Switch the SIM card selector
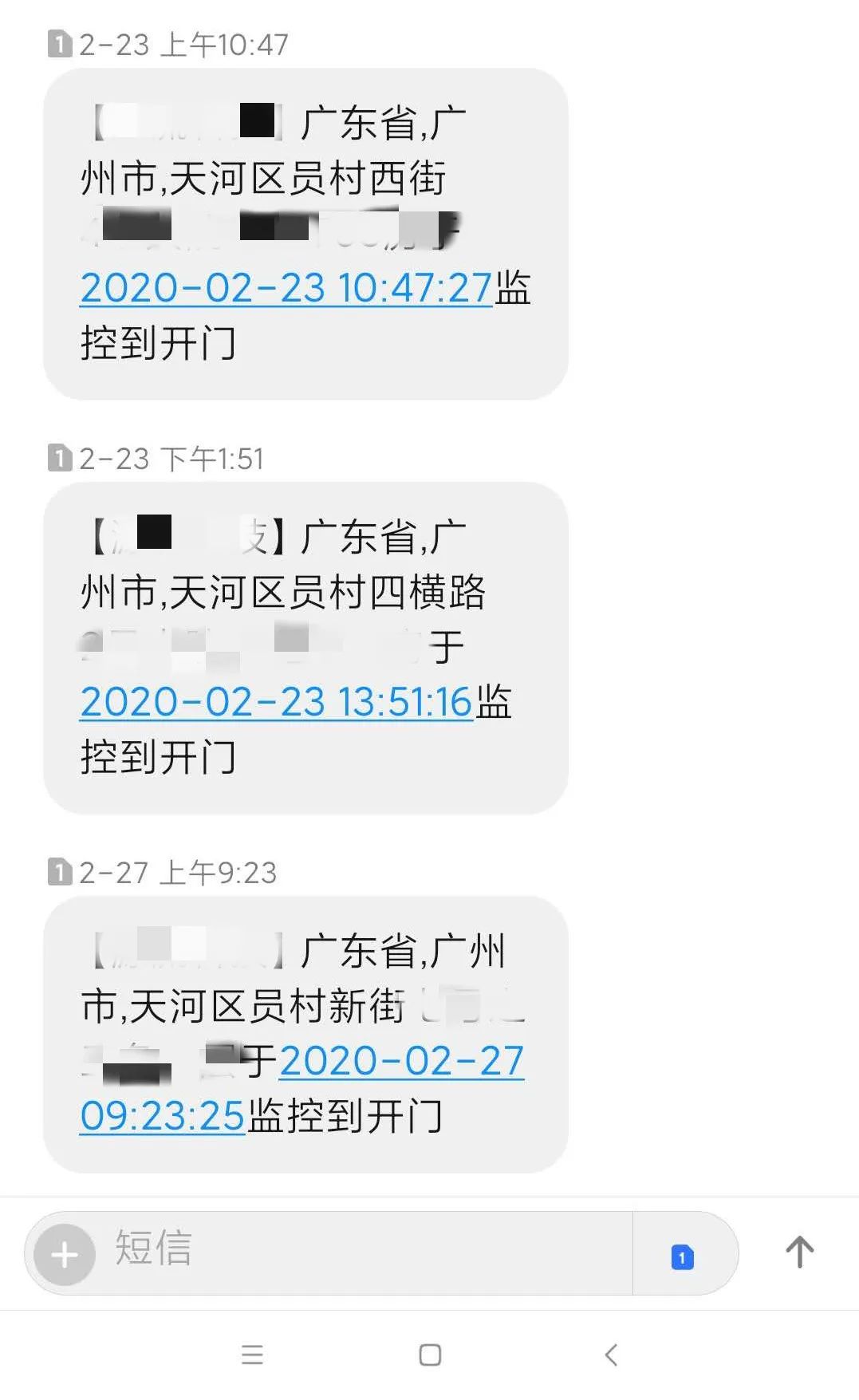The image size is (859, 1400). point(683,1256)
